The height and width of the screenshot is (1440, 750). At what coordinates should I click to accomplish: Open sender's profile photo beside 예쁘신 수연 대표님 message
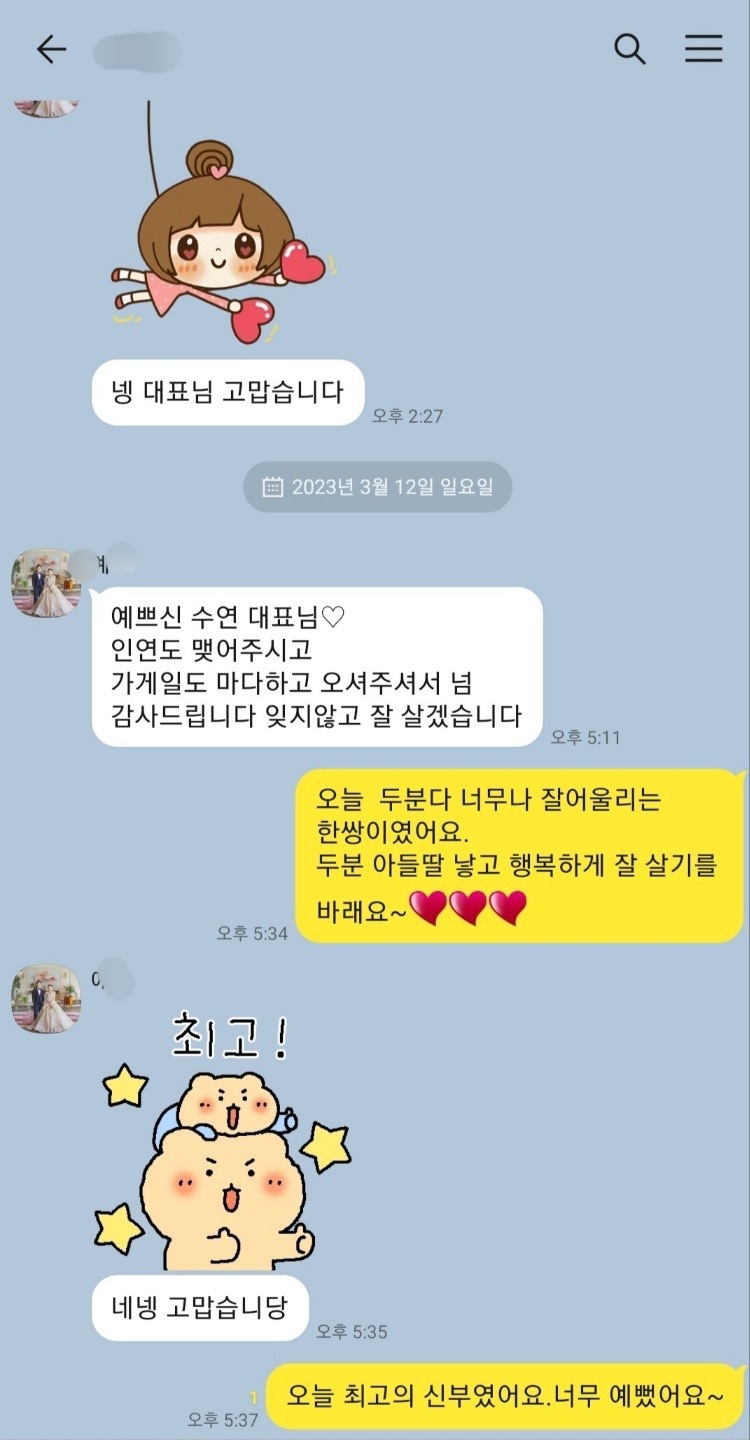point(46,583)
